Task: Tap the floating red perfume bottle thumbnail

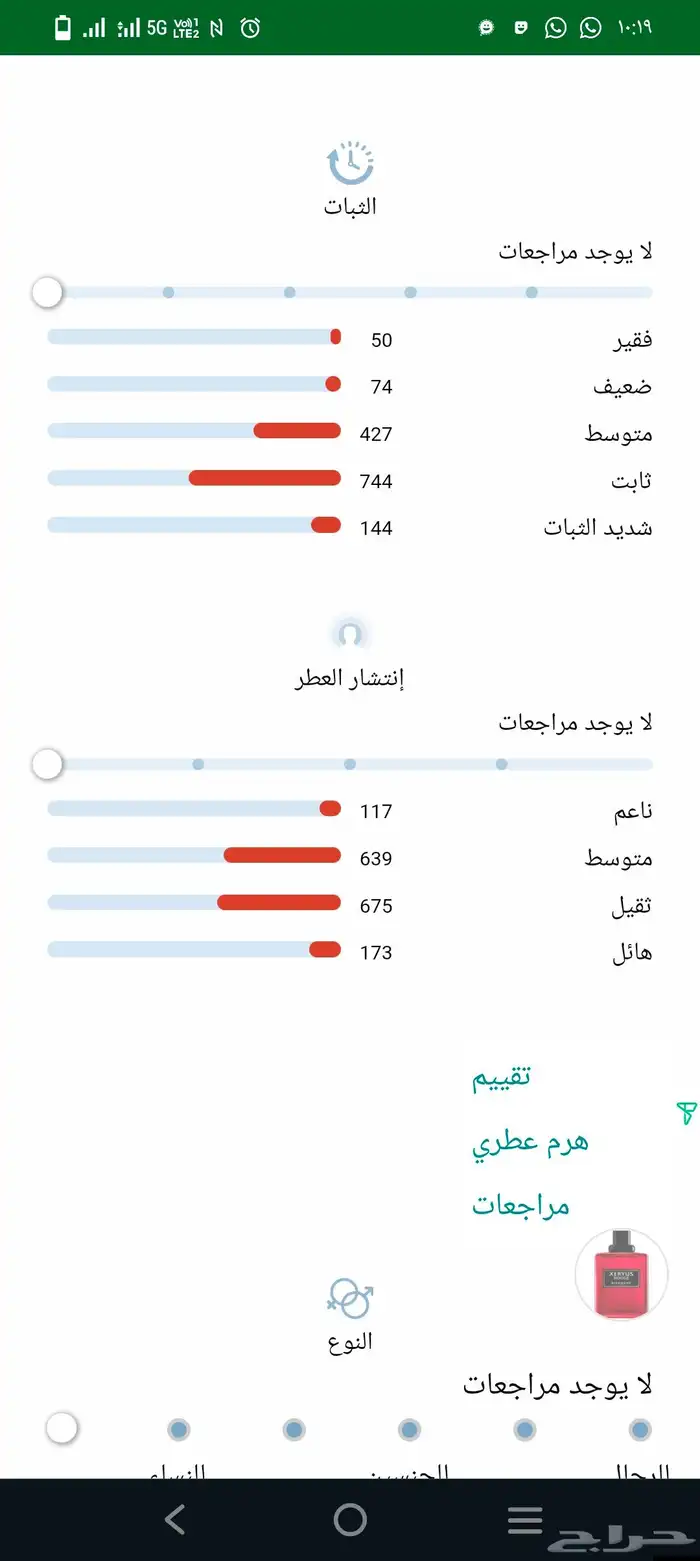Action: [621, 1273]
